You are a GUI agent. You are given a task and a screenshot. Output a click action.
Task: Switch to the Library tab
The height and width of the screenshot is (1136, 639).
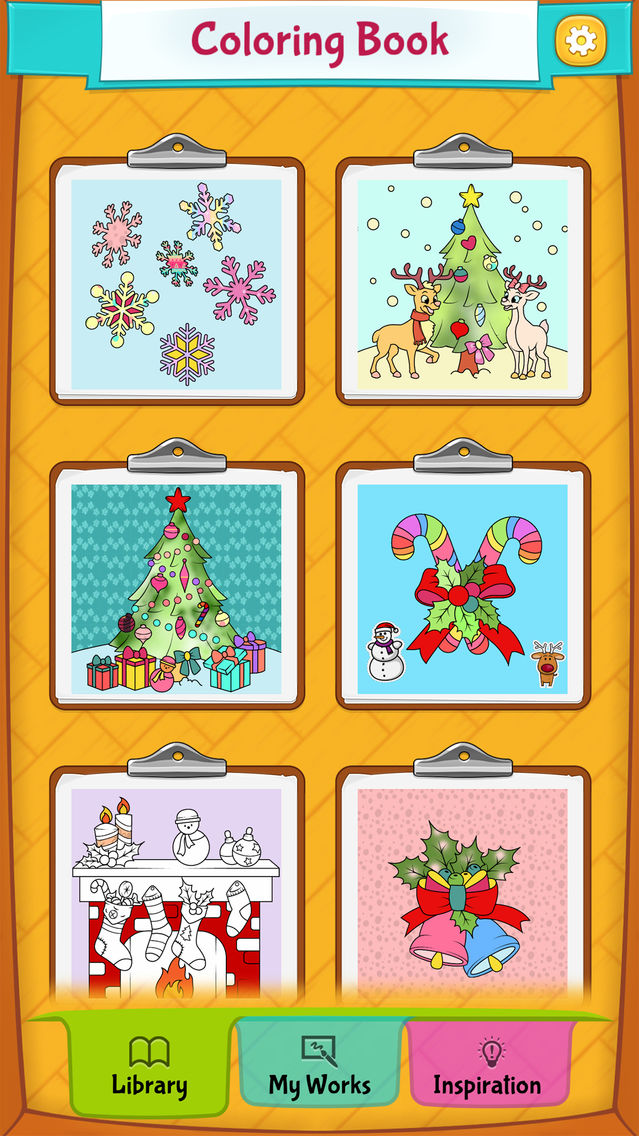(x=150, y=1065)
